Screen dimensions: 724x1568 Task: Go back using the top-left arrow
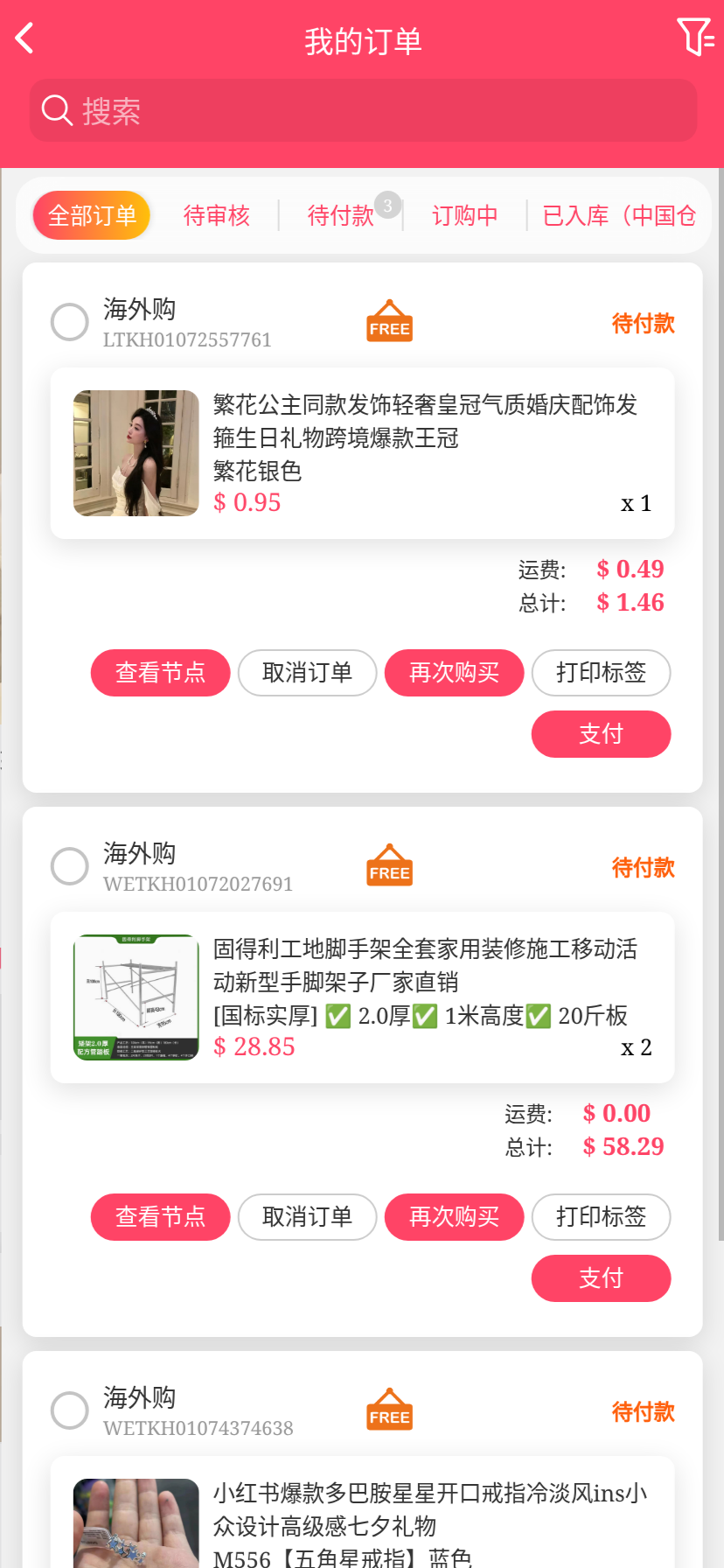tap(25, 38)
